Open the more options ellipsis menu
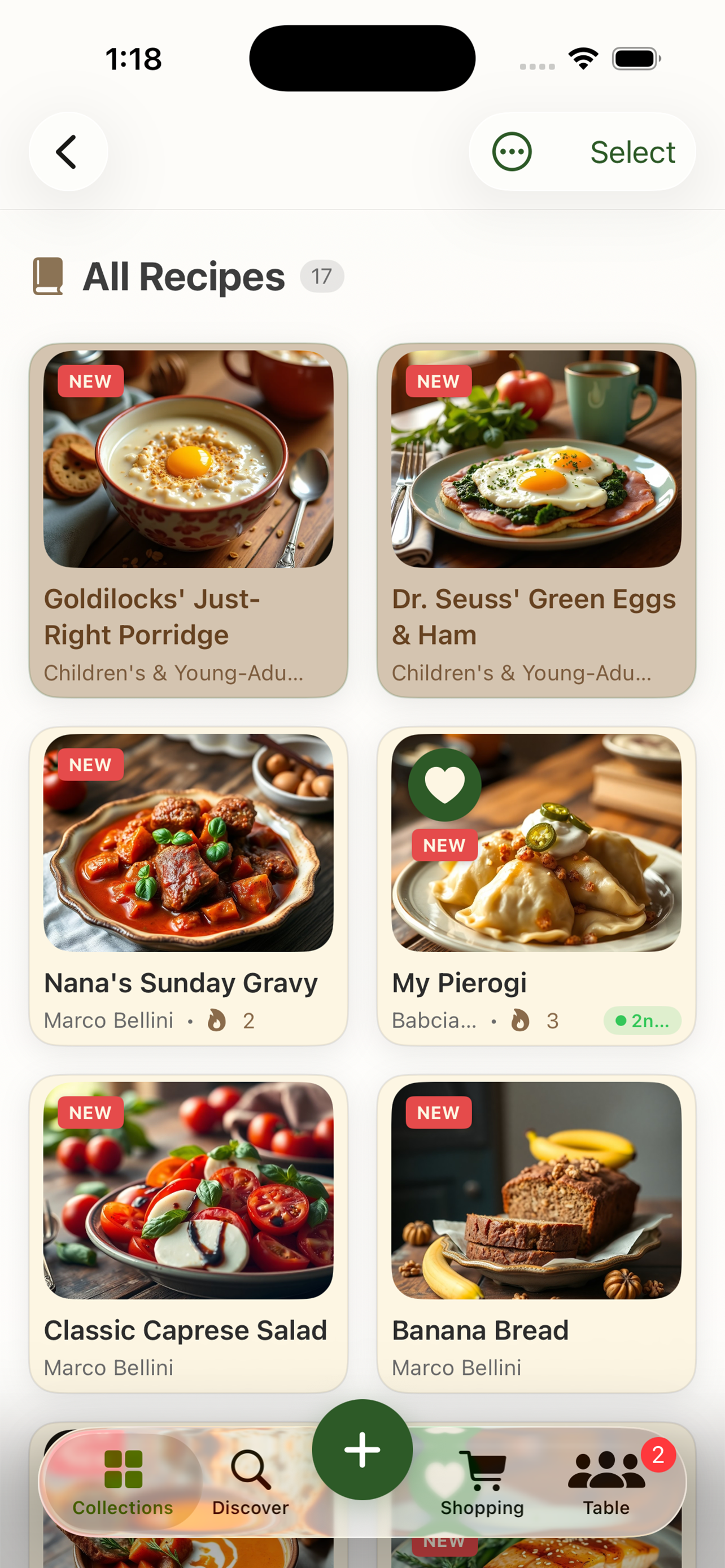The width and height of the screenshot is (725, 1568). pos(512,152)
